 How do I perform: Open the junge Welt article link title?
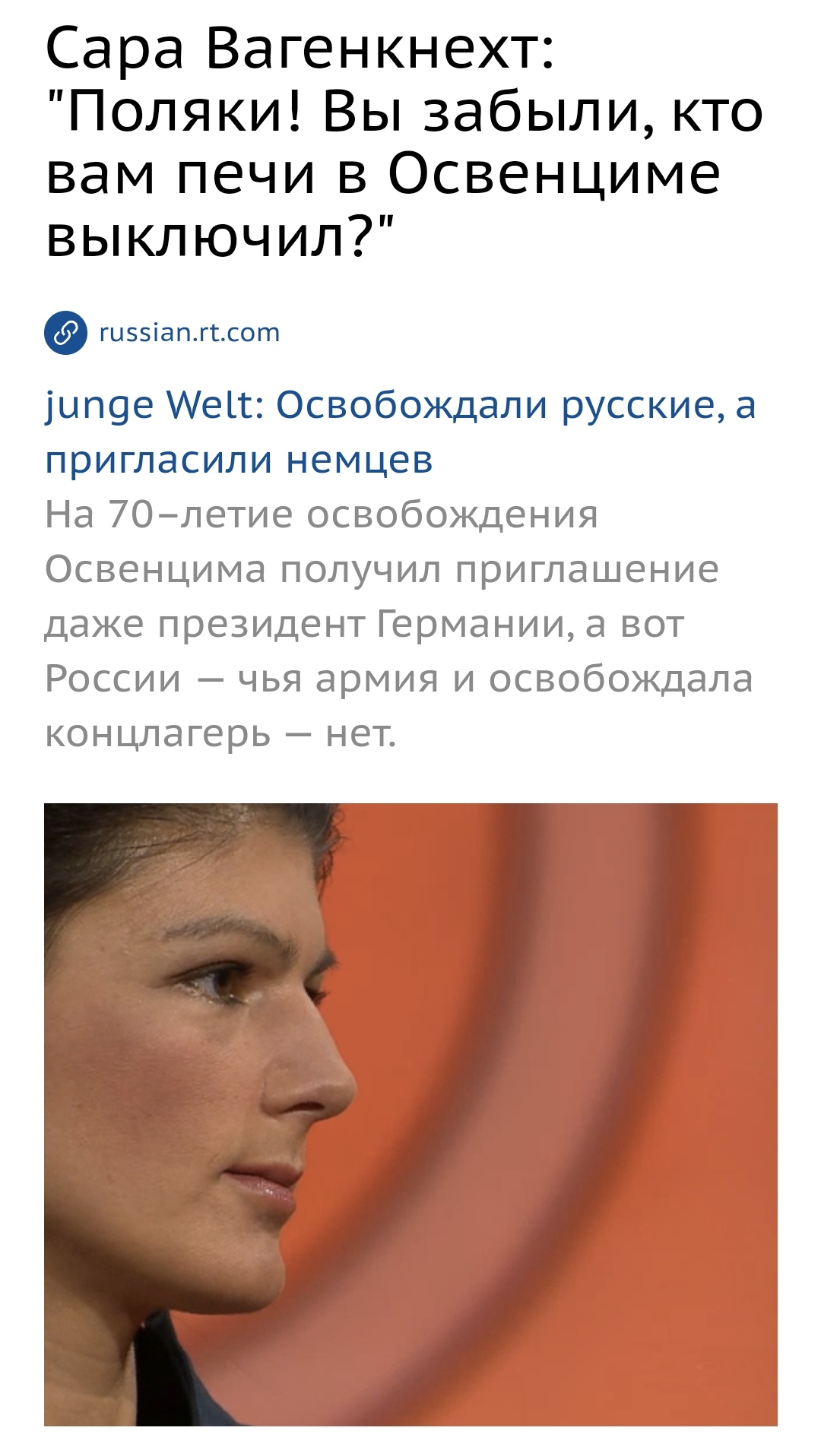point(400,432)
